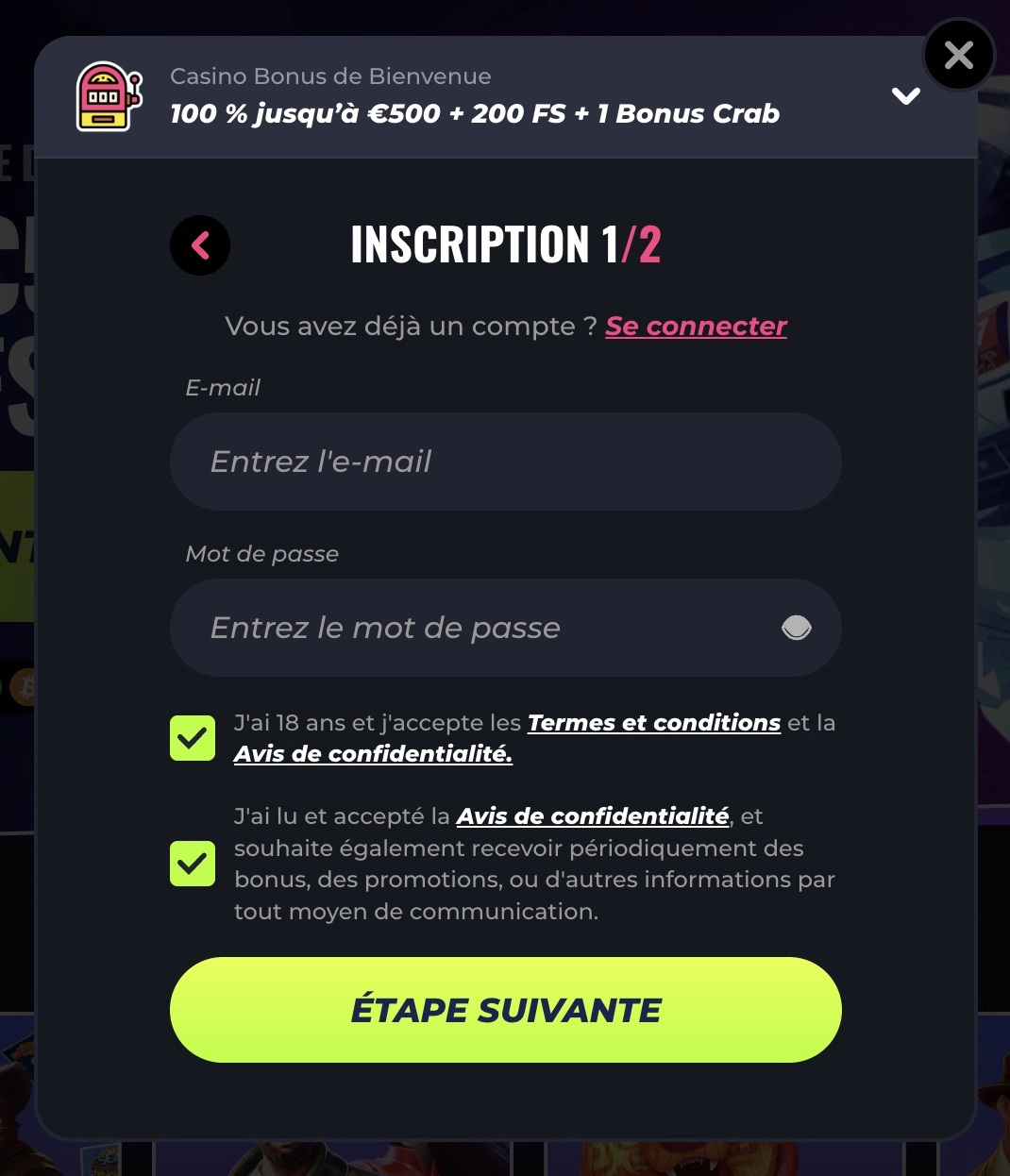The width and height of the screenshot is (1010, 1176).
Task: Collapse the Casino Bonus banner via its chevron
Action: [905, 95]
